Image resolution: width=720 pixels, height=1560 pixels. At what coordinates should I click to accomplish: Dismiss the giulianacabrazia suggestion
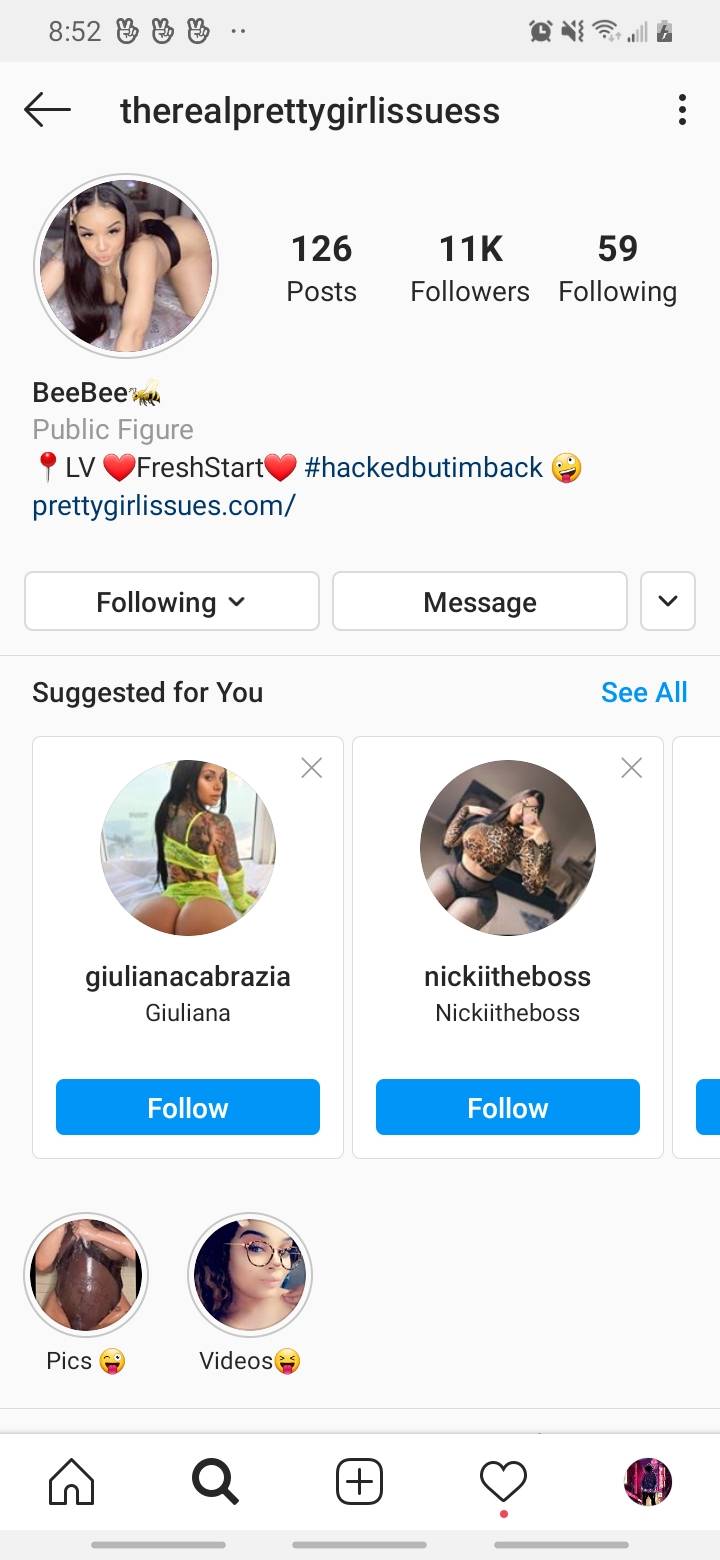312,768
